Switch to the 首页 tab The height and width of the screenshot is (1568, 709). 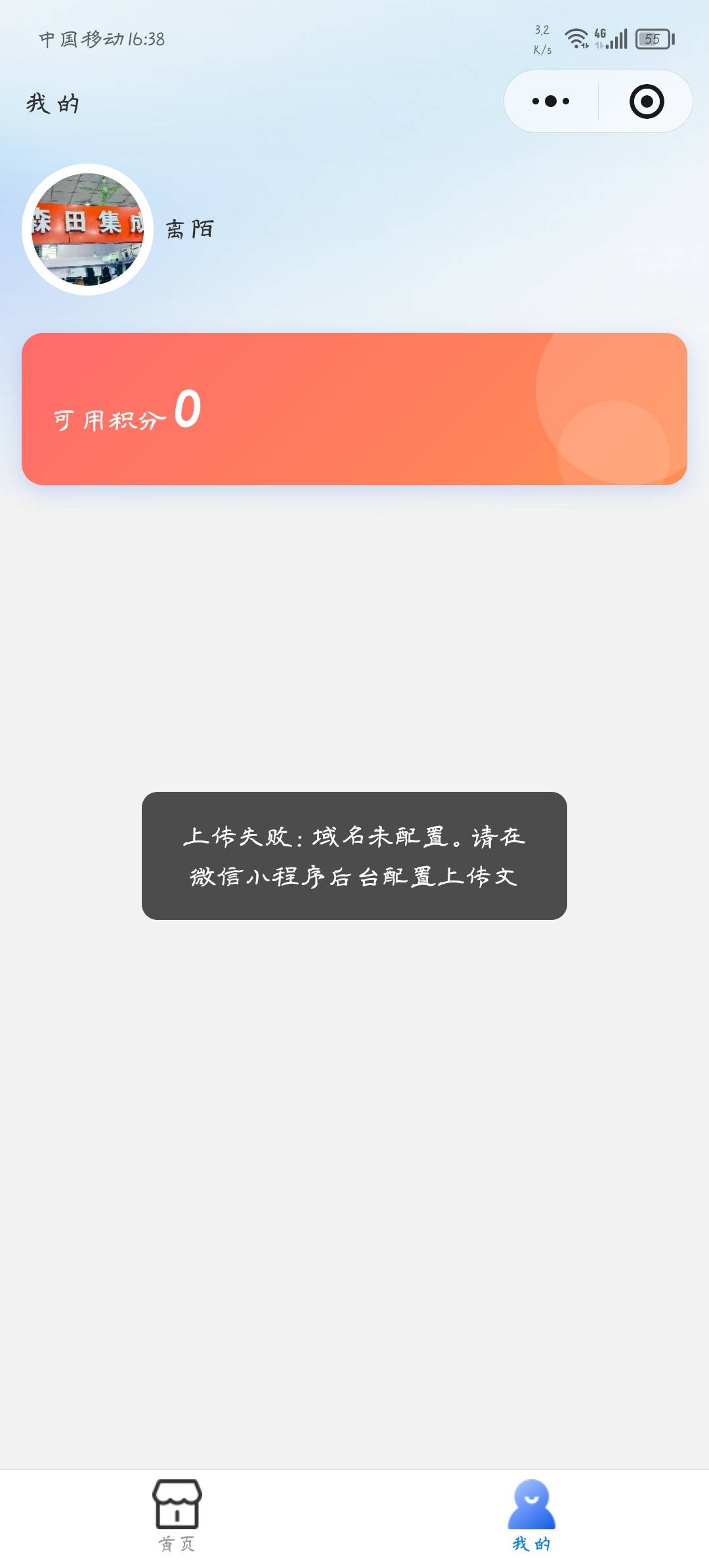(x=177, y=1514)
